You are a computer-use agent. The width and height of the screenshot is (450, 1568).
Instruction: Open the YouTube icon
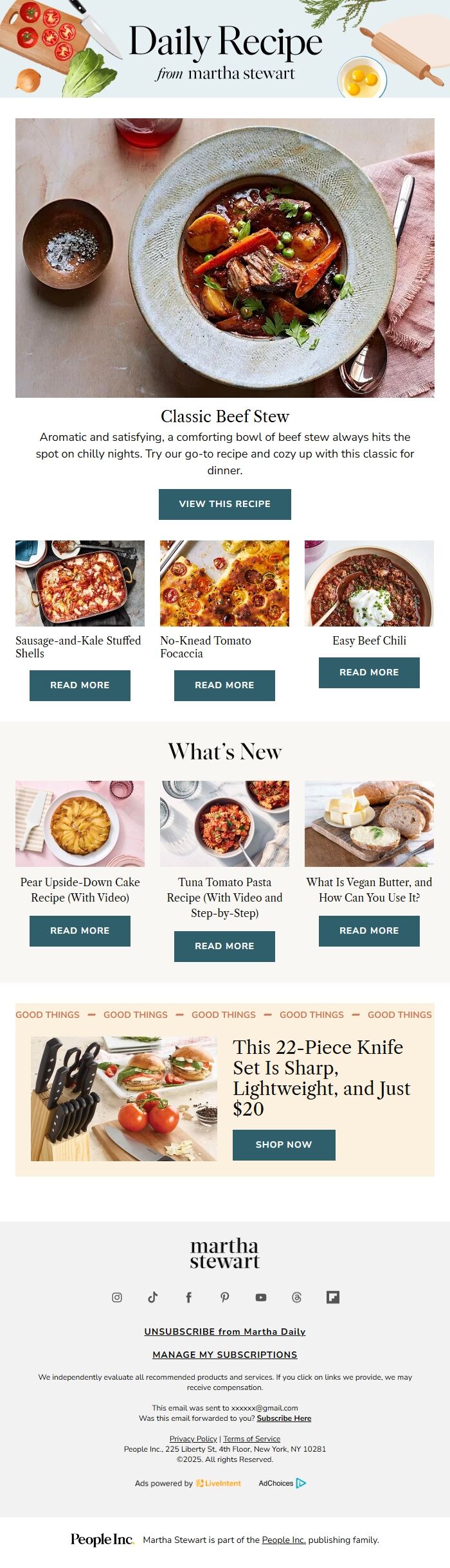point(260,1297)
